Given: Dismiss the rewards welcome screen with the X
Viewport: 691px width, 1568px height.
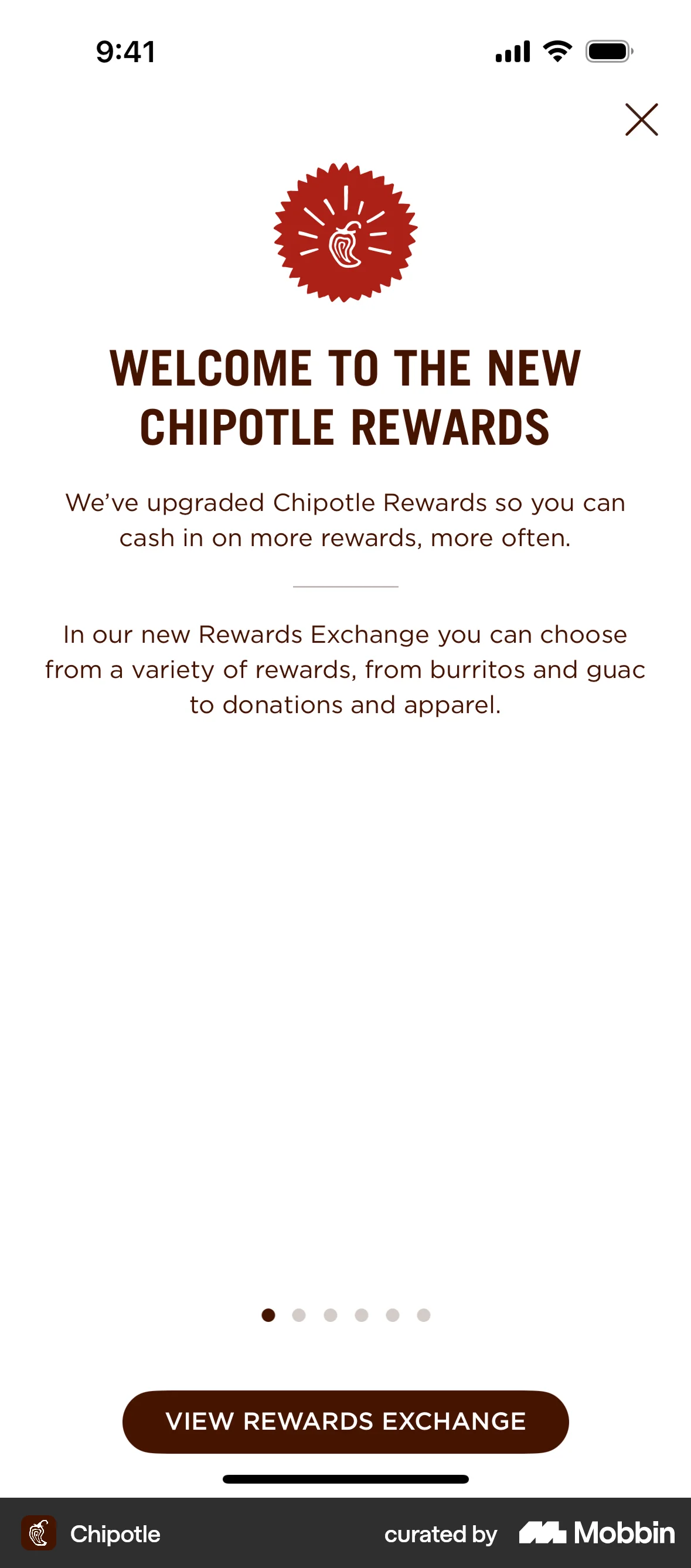Looking at the screenshot, I should pyautogui.click(x=641, y=120).
